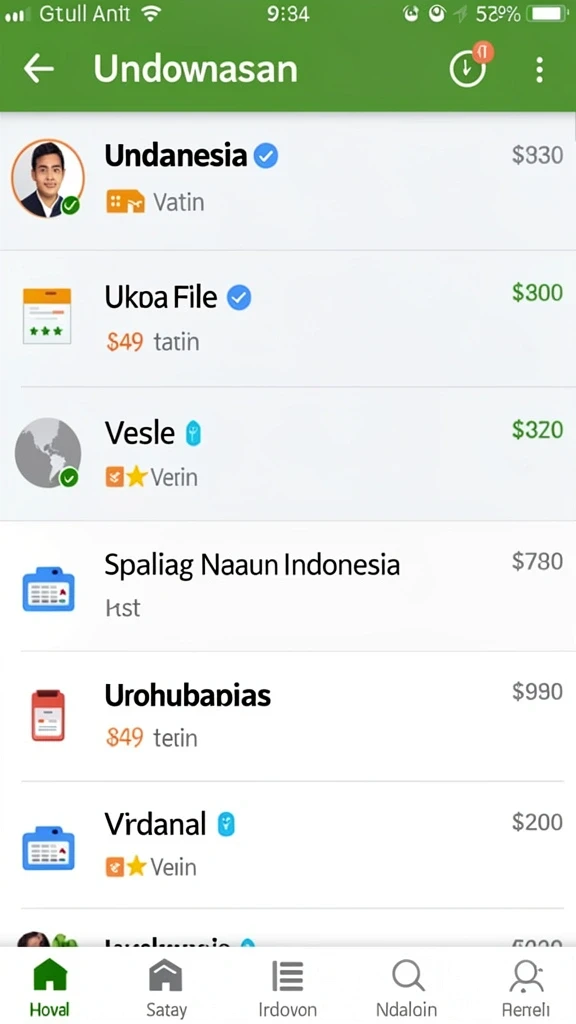This screenshot has width=576, height=1024.
Task: Go to the Irdovon tab
Action: click(287, 987)
